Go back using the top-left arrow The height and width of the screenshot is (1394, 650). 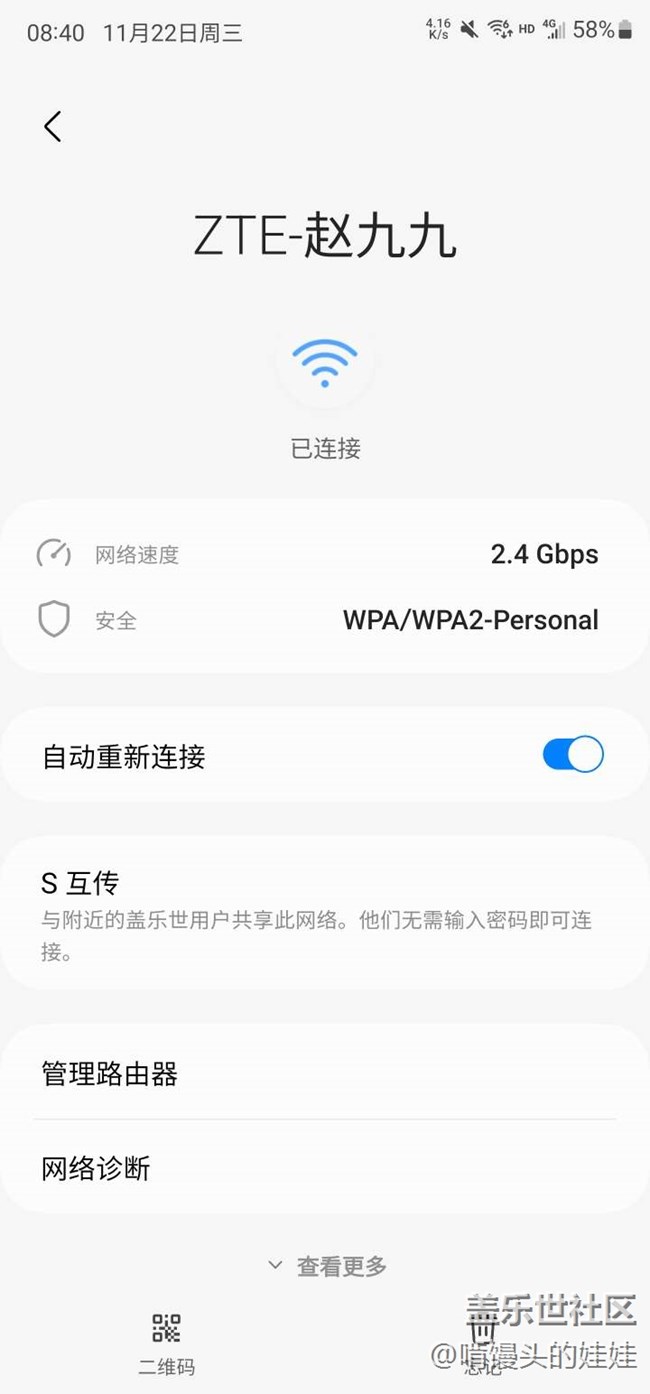pyautogui.click(x=53, y=126)
